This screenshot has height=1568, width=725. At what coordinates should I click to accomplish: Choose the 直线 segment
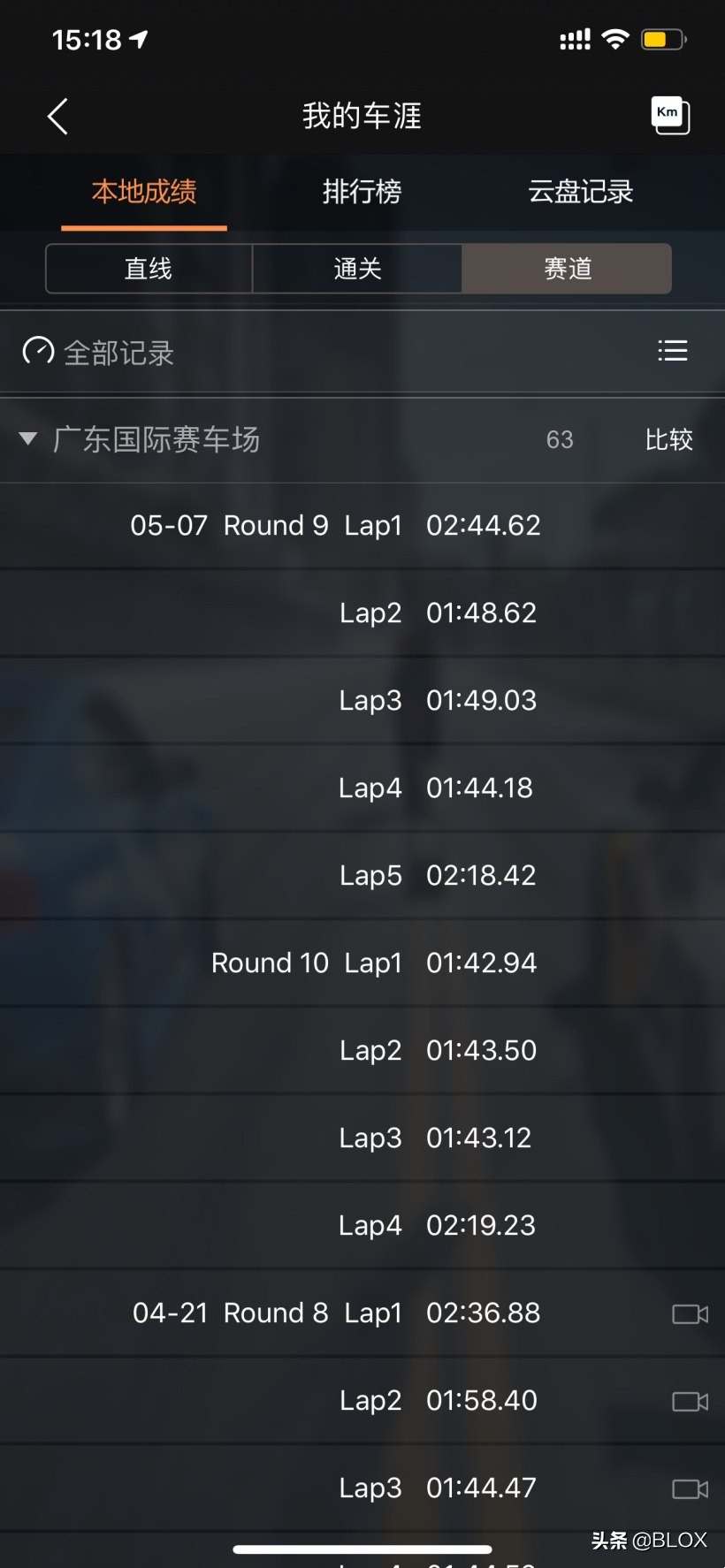point(149,269)
